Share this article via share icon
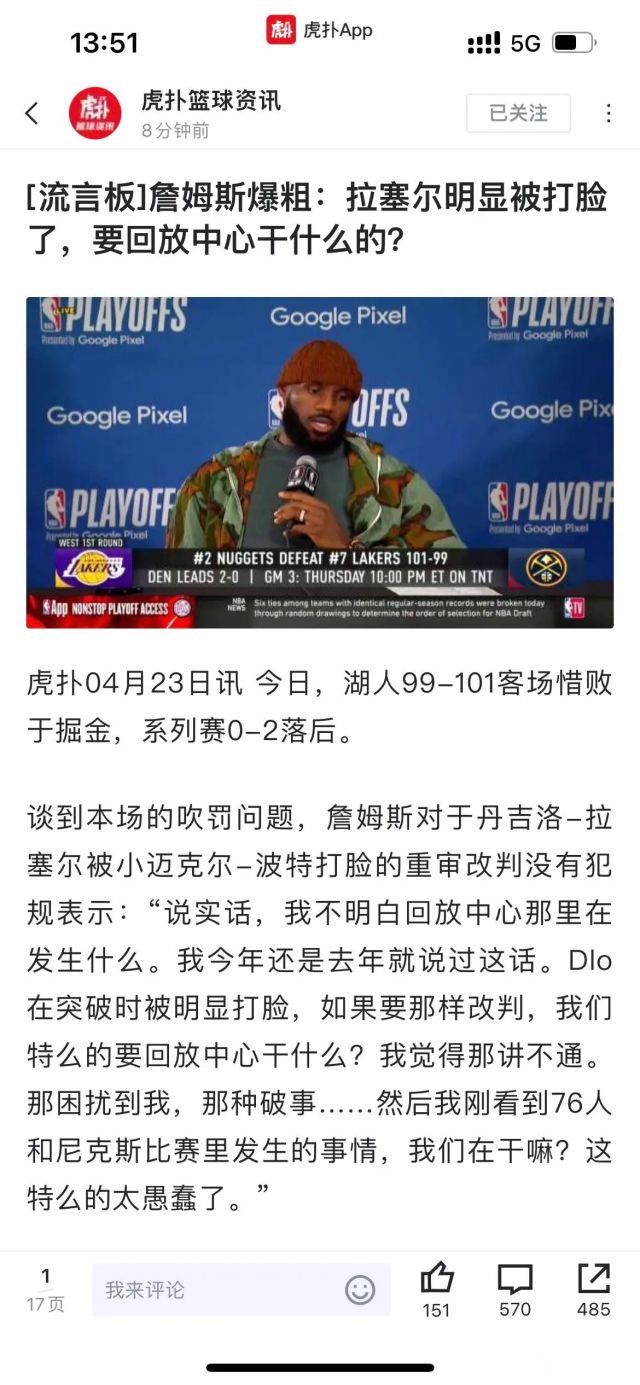This screenshot has height=1385, width=640. coord(593,1279)
